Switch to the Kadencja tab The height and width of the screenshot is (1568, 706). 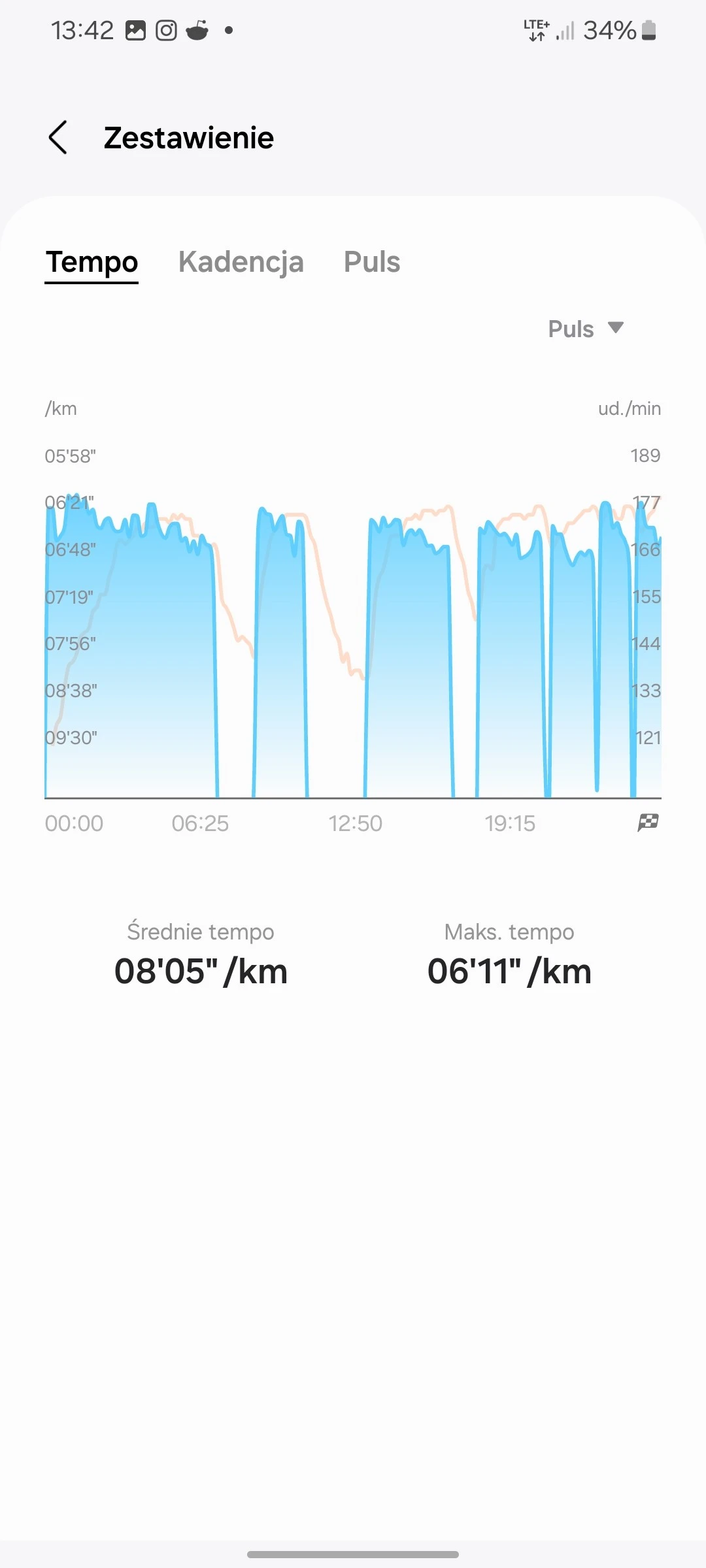[241, 263]
